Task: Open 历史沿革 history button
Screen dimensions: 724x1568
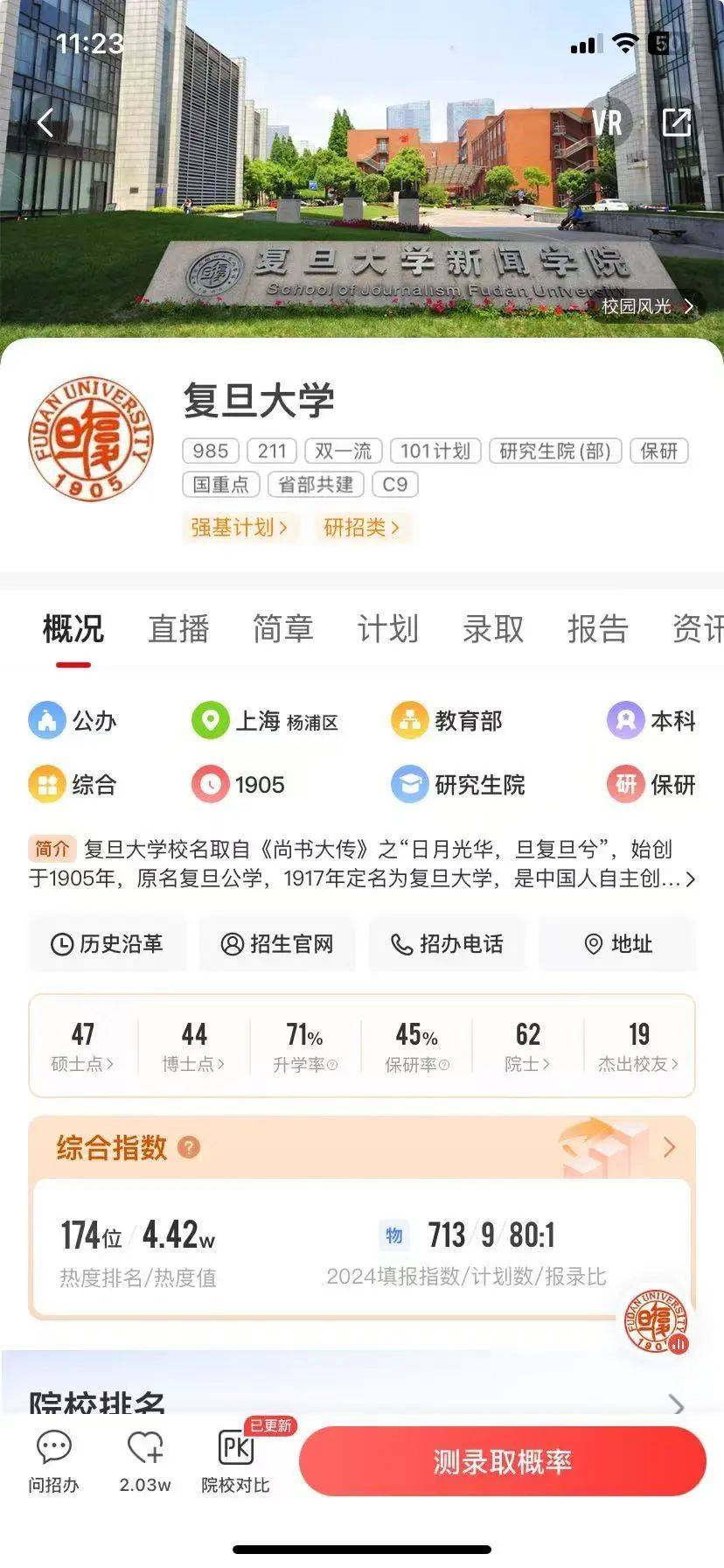Action: point(108,944)
